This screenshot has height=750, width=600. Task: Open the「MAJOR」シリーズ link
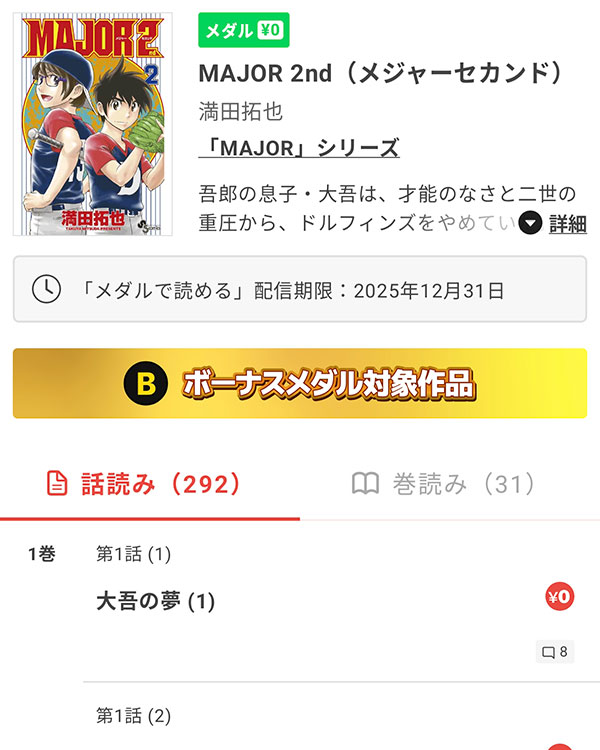299,148
